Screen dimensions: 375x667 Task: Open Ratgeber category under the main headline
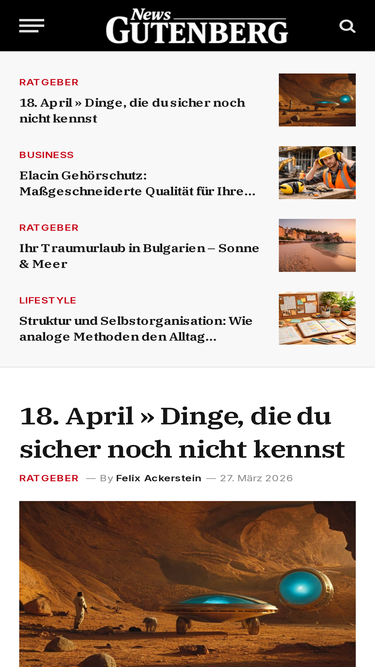click(49, 478)
